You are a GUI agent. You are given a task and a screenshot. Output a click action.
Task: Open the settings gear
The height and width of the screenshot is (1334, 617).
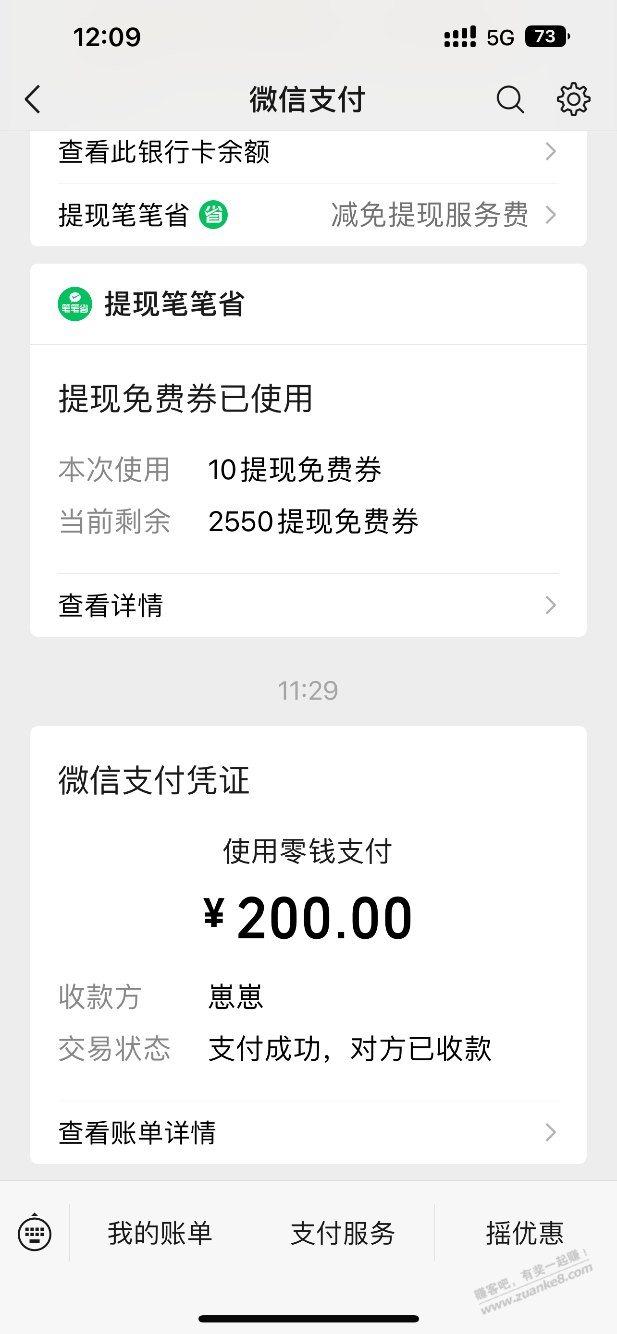point(573,99)
